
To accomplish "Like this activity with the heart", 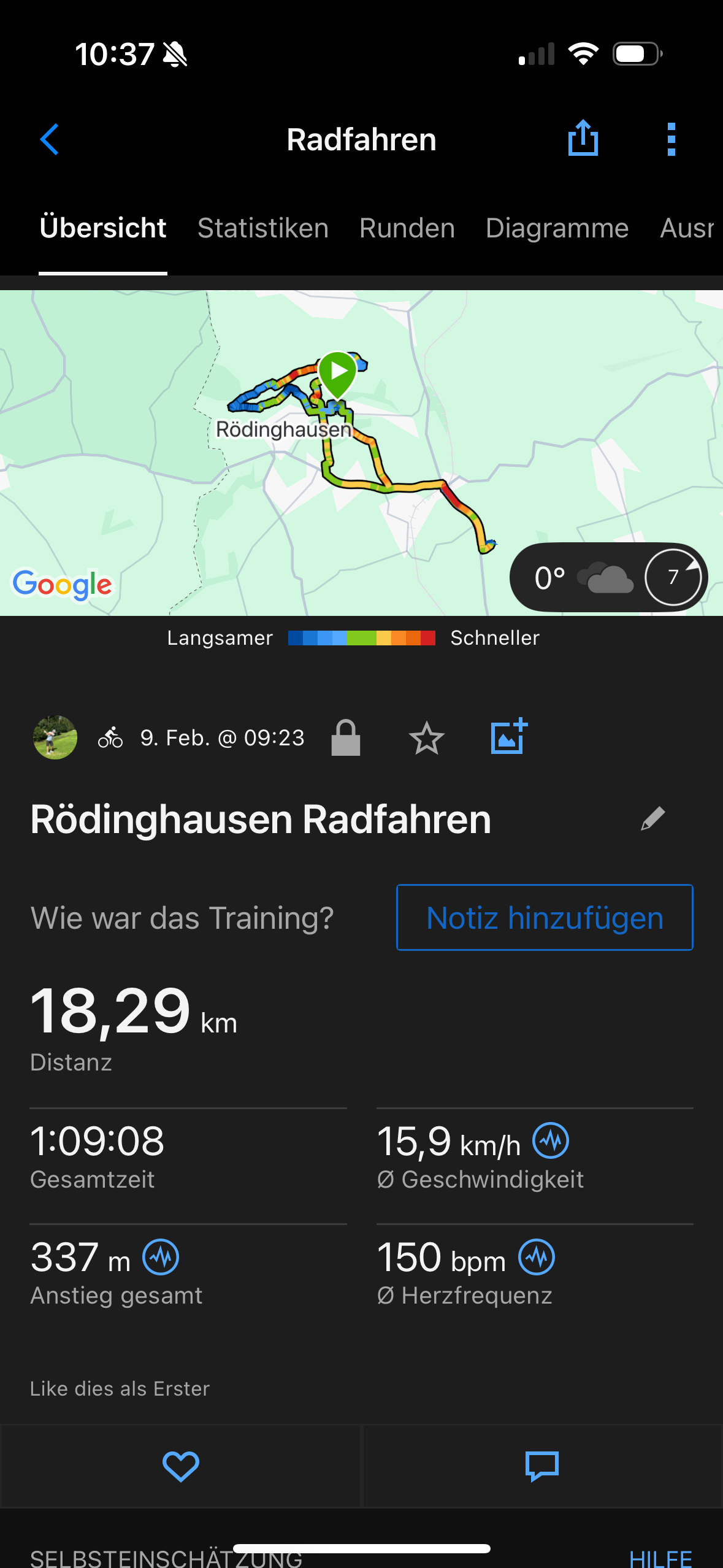I will point(180,1466).
